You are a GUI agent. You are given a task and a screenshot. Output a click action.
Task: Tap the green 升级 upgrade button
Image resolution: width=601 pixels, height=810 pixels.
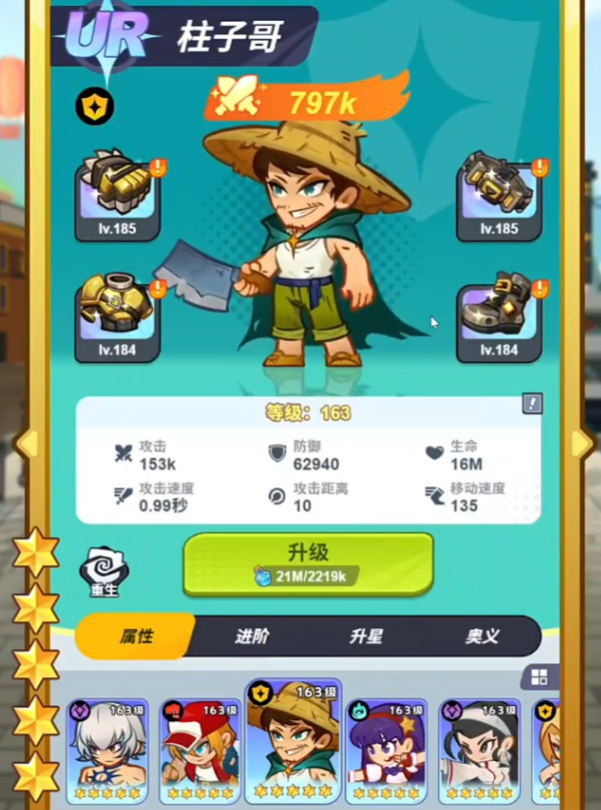[308, 561]
